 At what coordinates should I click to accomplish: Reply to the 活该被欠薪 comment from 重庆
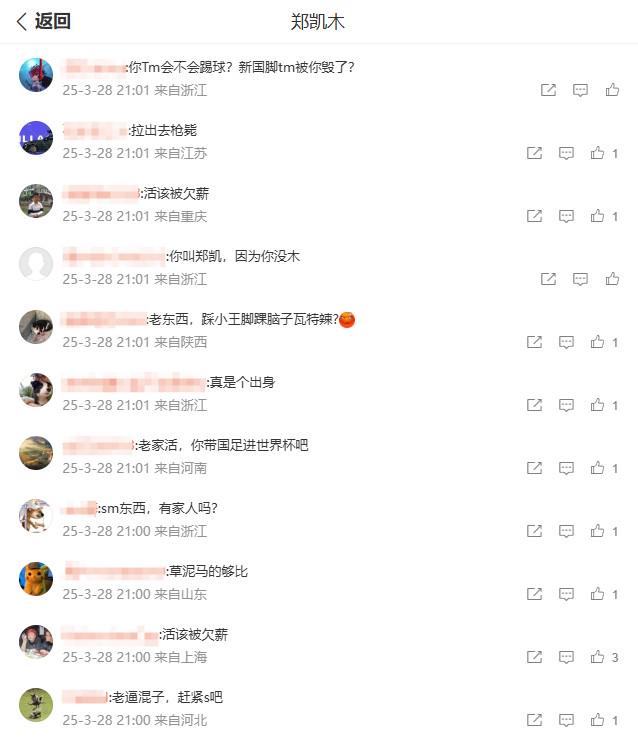pyautogui.click(x=566, y=216)
